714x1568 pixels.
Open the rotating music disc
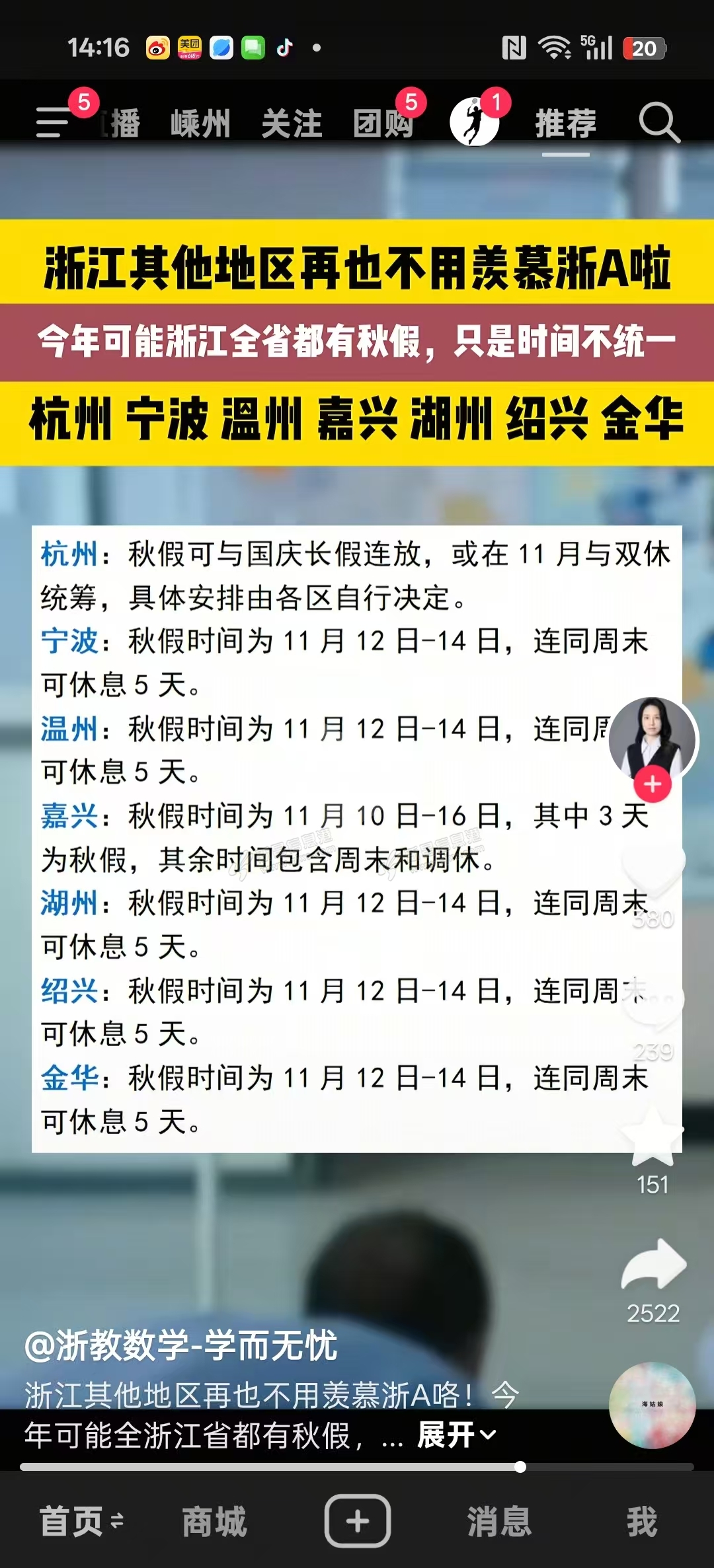pyautogui.click(x=652, y=1405)
